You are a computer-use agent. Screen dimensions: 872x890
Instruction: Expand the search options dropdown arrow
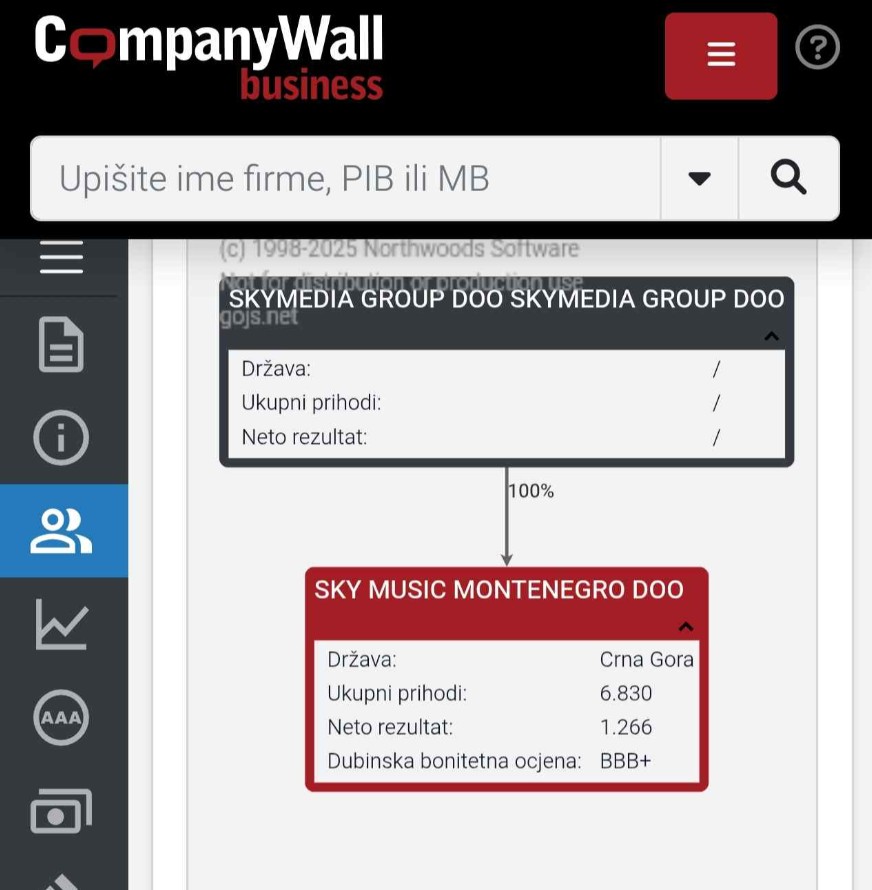[x=699, y=179]
